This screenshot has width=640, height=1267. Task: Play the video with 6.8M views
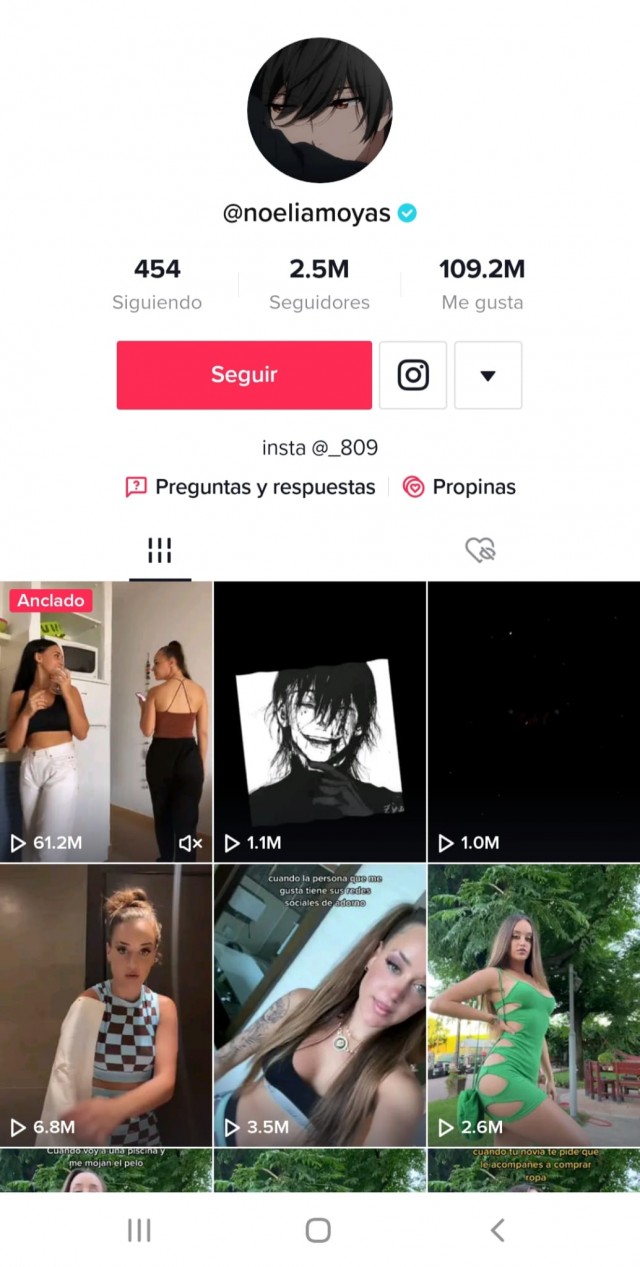pos(106,1005)
